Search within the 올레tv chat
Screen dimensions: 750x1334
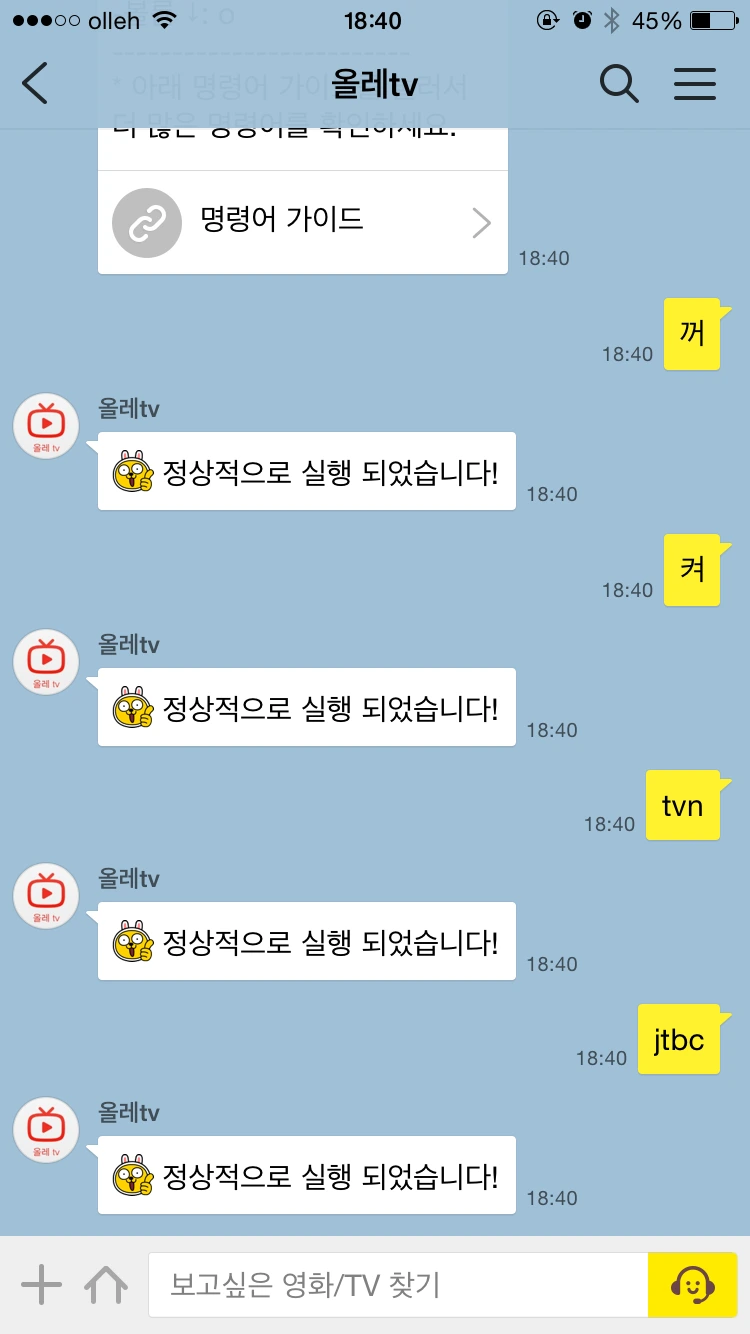(x=619, y=84)
